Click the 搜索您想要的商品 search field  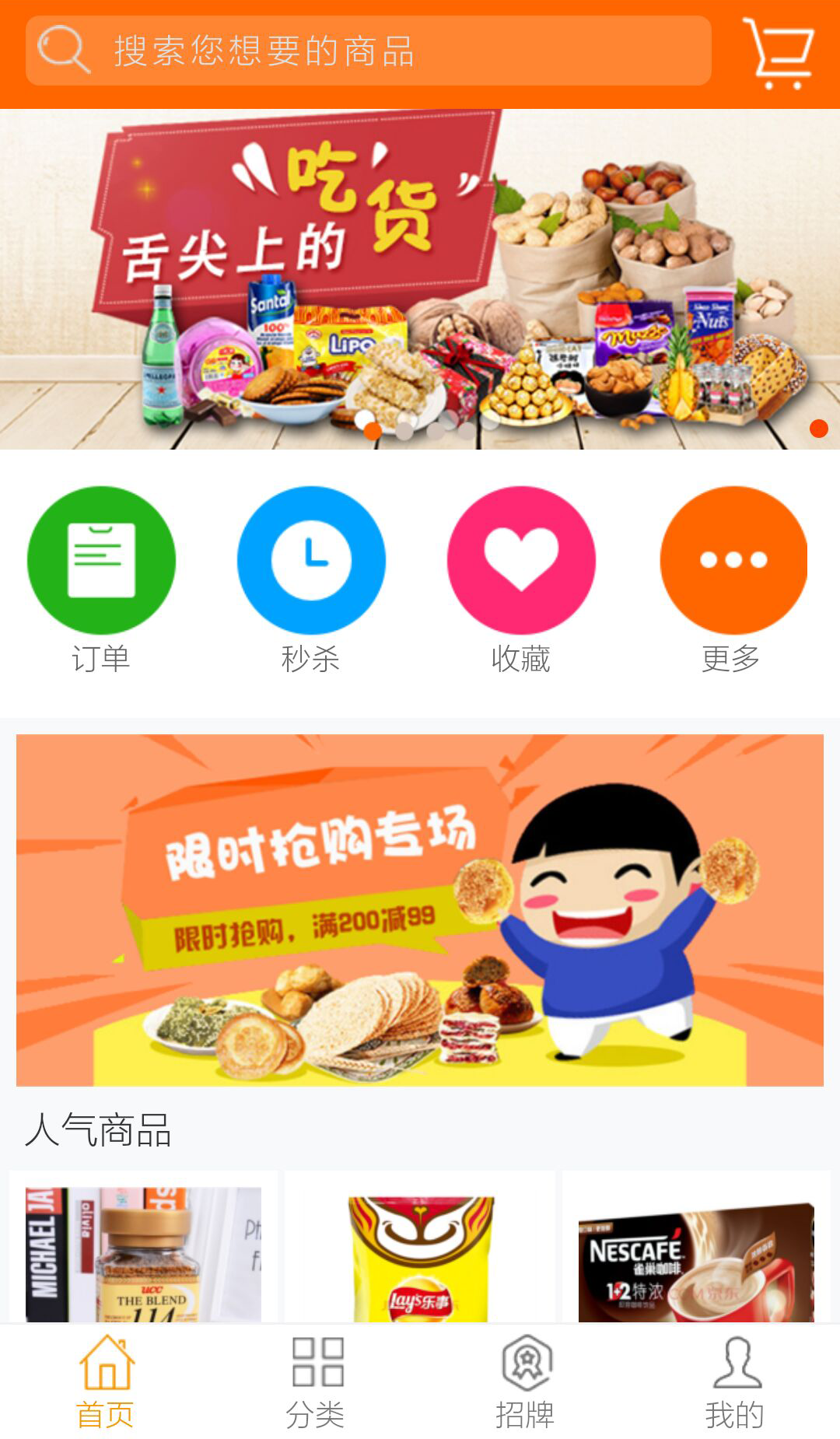pos(373,49)
